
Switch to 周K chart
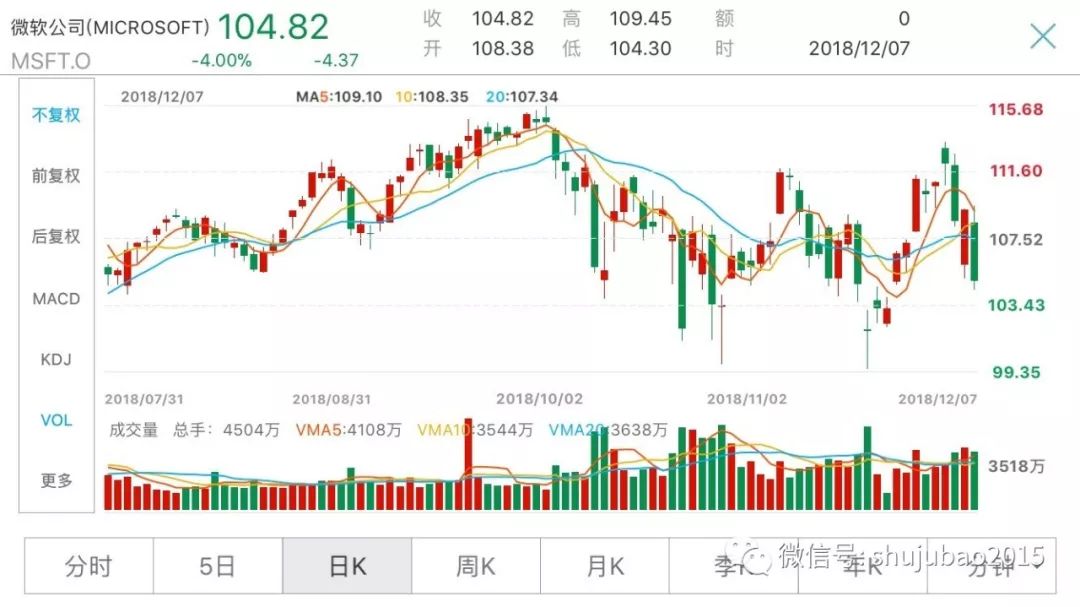(476, 566)
